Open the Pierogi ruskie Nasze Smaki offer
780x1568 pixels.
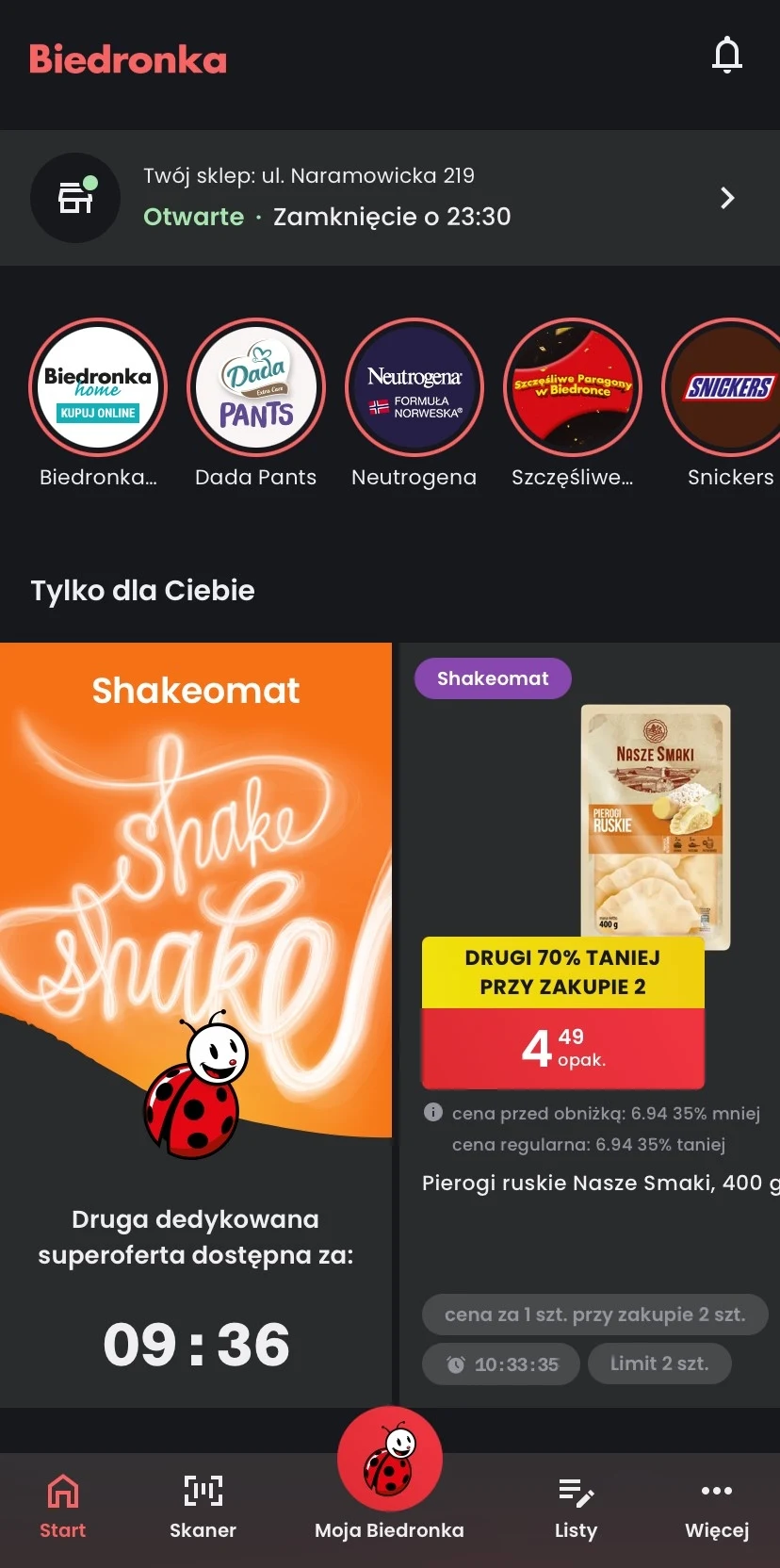(590, 1025)
